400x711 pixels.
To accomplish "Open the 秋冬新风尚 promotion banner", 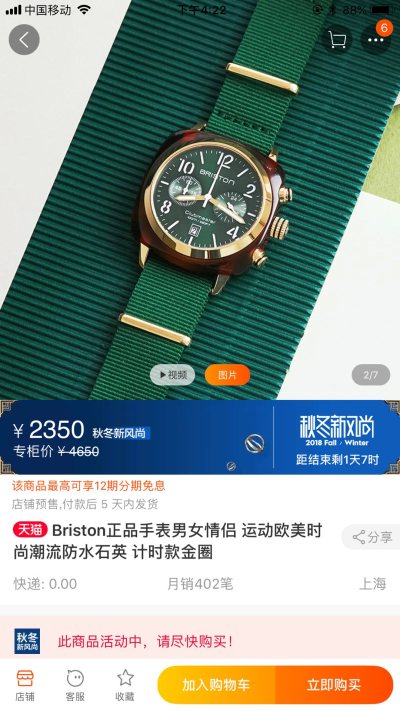I will (x=200, y=437).
